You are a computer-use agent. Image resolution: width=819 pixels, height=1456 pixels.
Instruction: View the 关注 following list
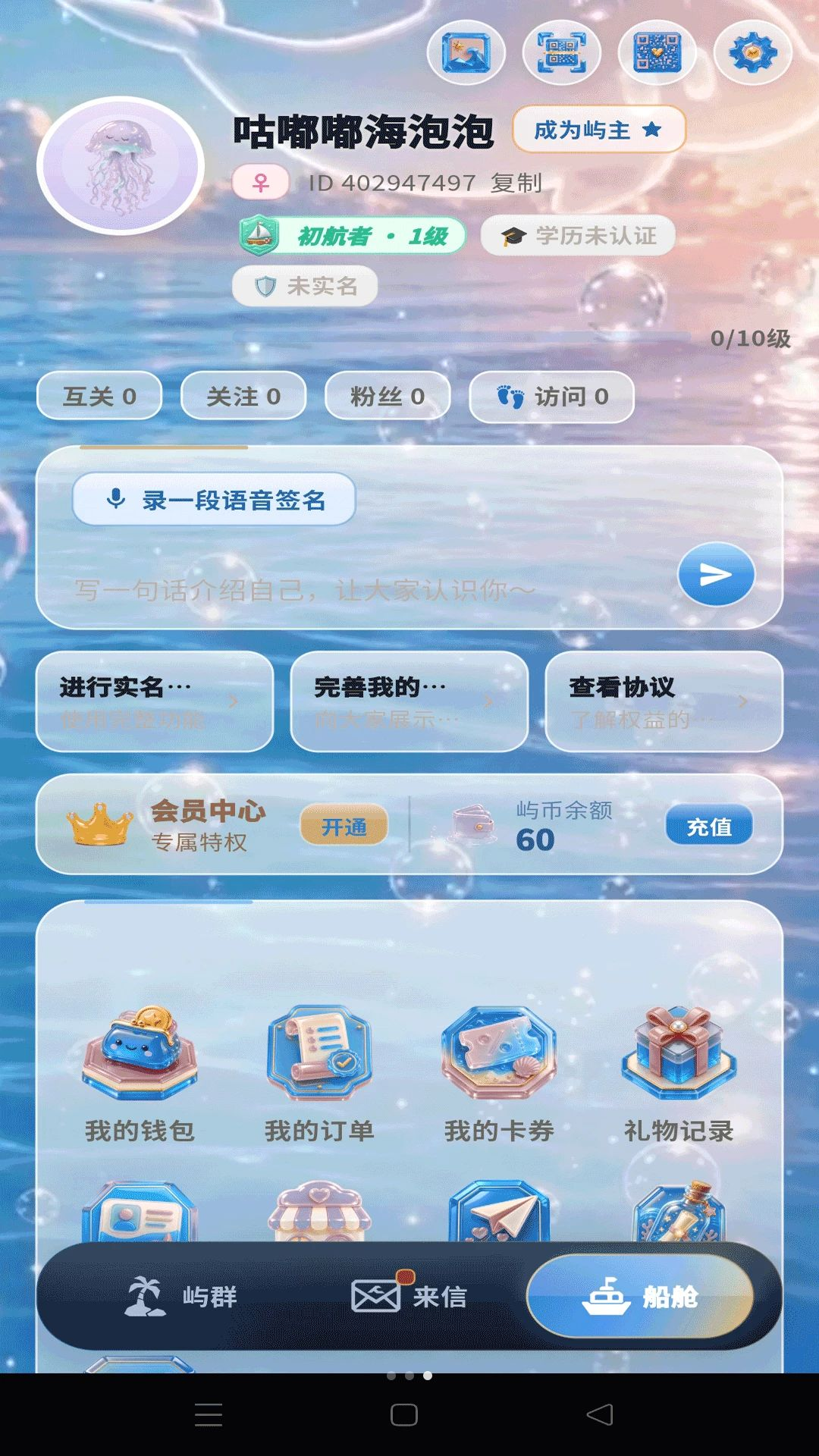click(x=243, y=396)
